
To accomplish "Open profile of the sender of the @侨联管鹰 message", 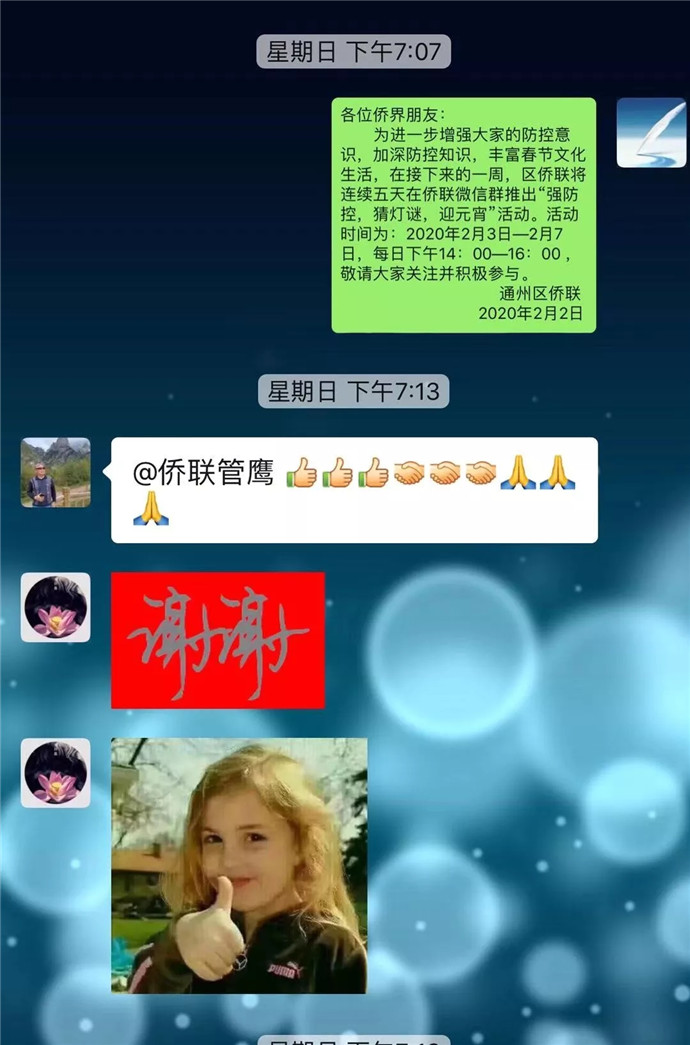I will pos(56,472).
